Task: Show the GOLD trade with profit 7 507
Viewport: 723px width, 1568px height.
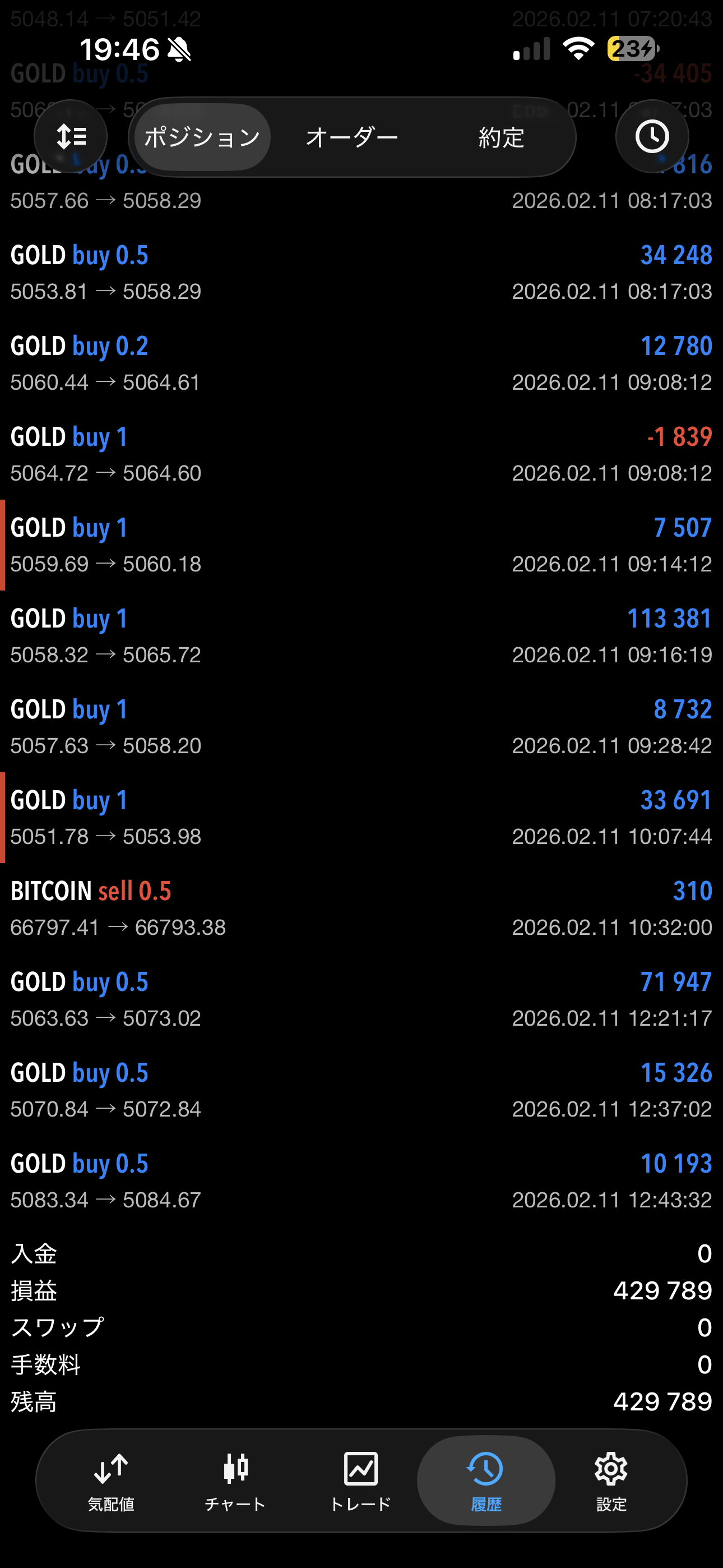Action: 361,545
